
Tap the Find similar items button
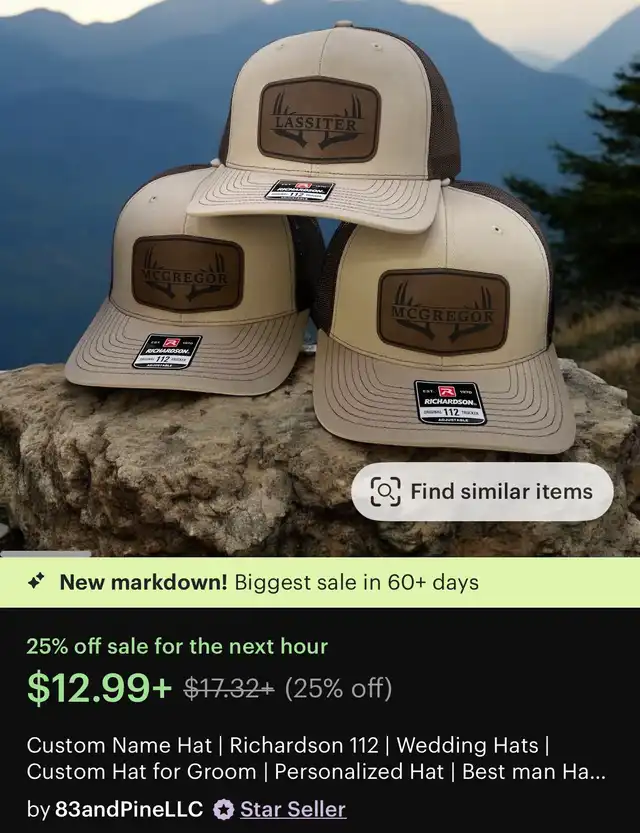click(x=481, y=492)
